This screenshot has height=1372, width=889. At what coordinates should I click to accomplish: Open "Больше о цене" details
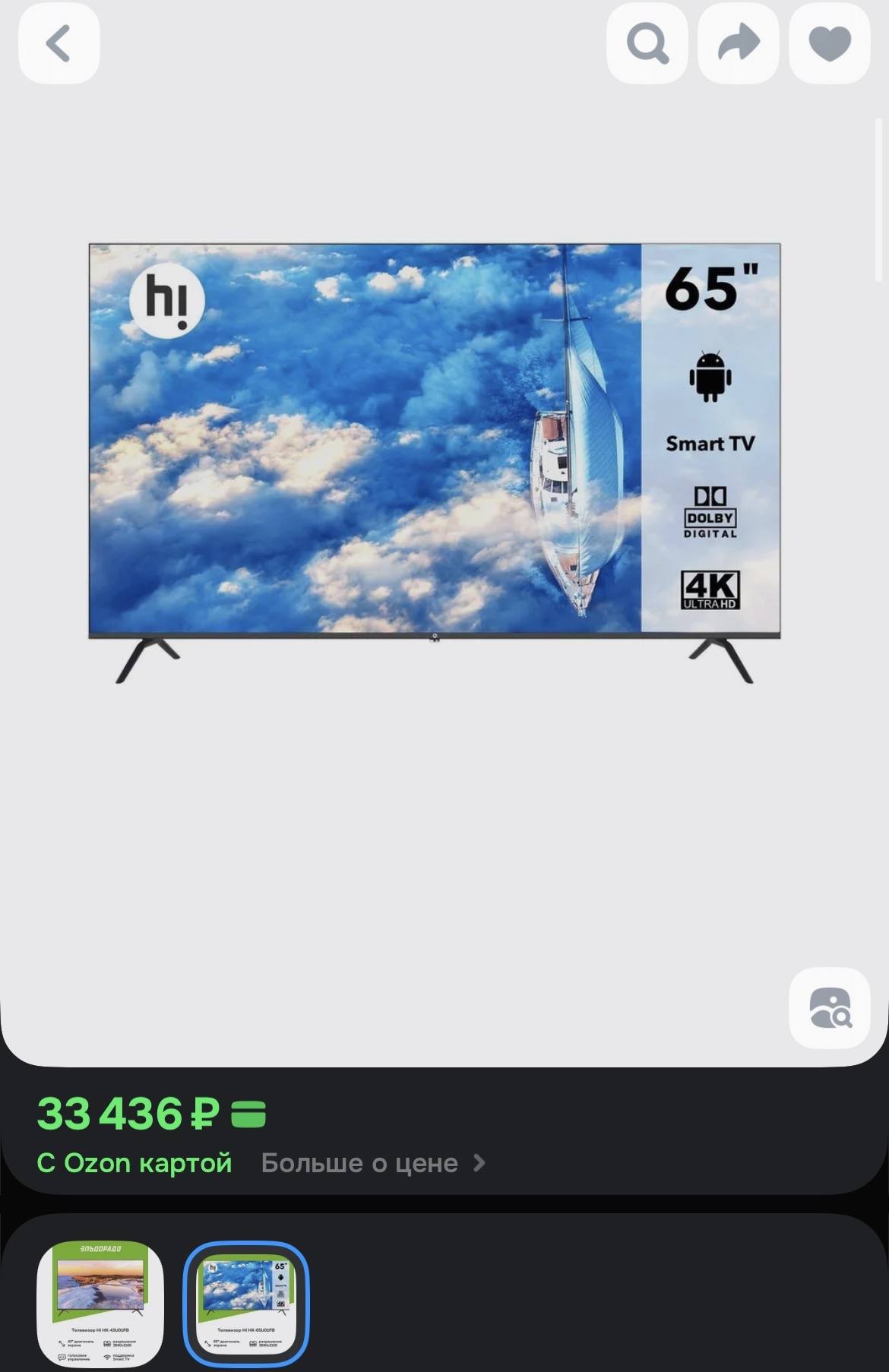pos(372,1163)
